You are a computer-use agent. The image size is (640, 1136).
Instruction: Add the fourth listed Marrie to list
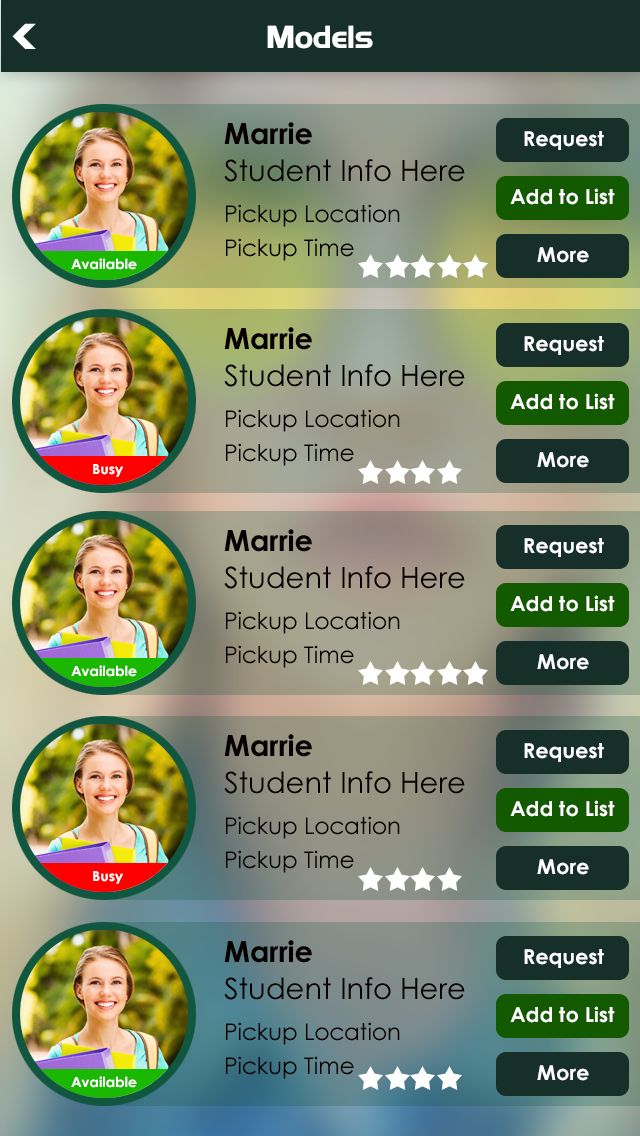(562, 809)
